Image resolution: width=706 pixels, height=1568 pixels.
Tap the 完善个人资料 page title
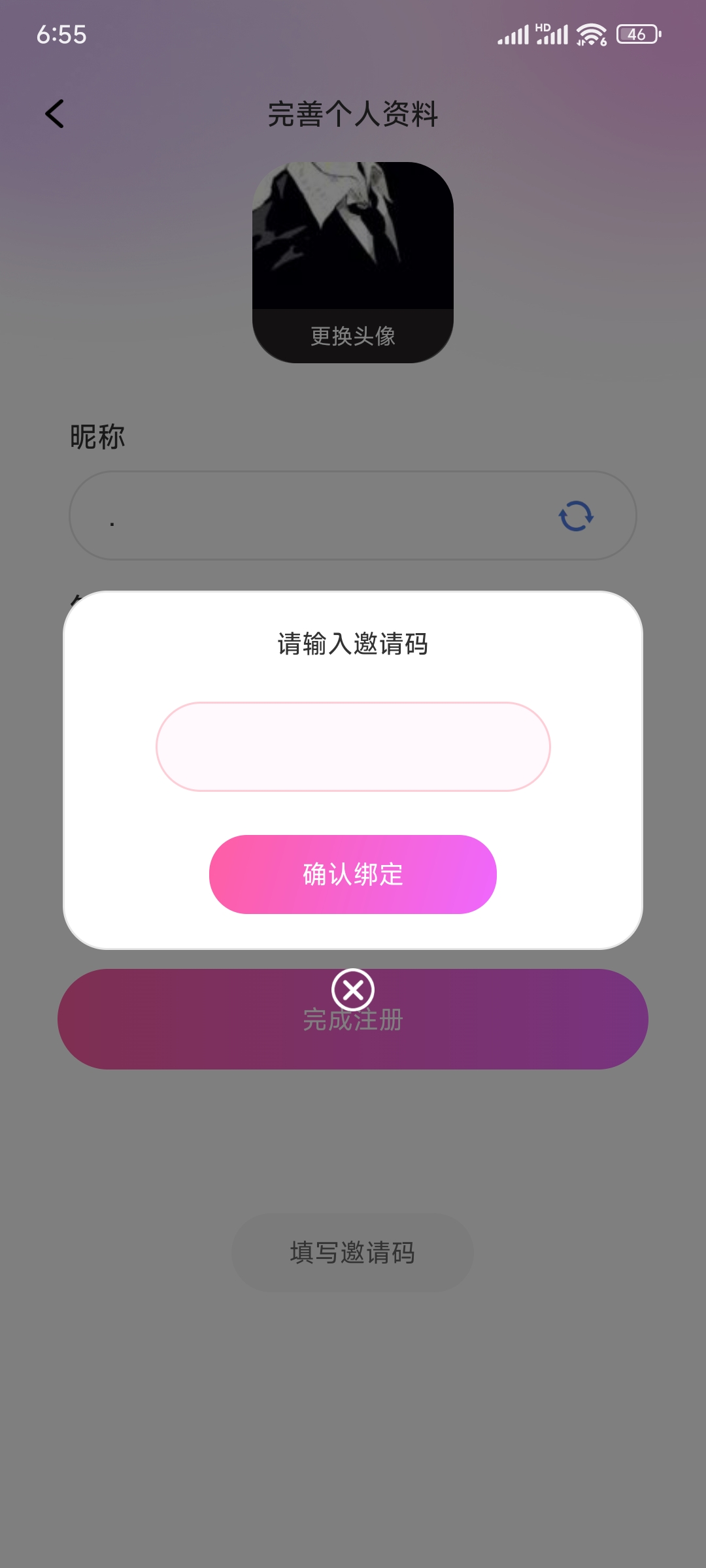pyautogui.click(x=353, y=114)
